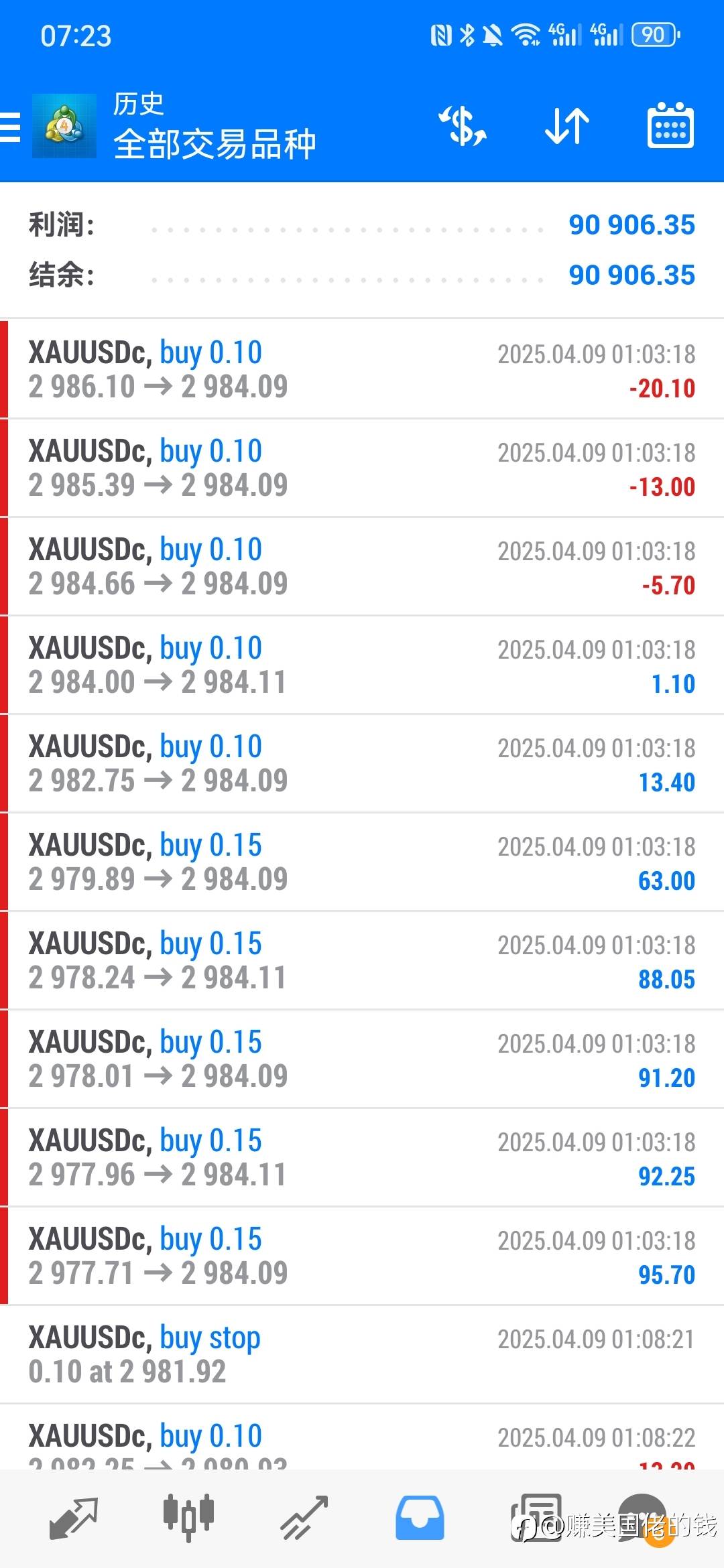The height and width of the screenshot is (1568, 724).
Task: Open the trade opened at 2 985.39
Action: (362, 468)
